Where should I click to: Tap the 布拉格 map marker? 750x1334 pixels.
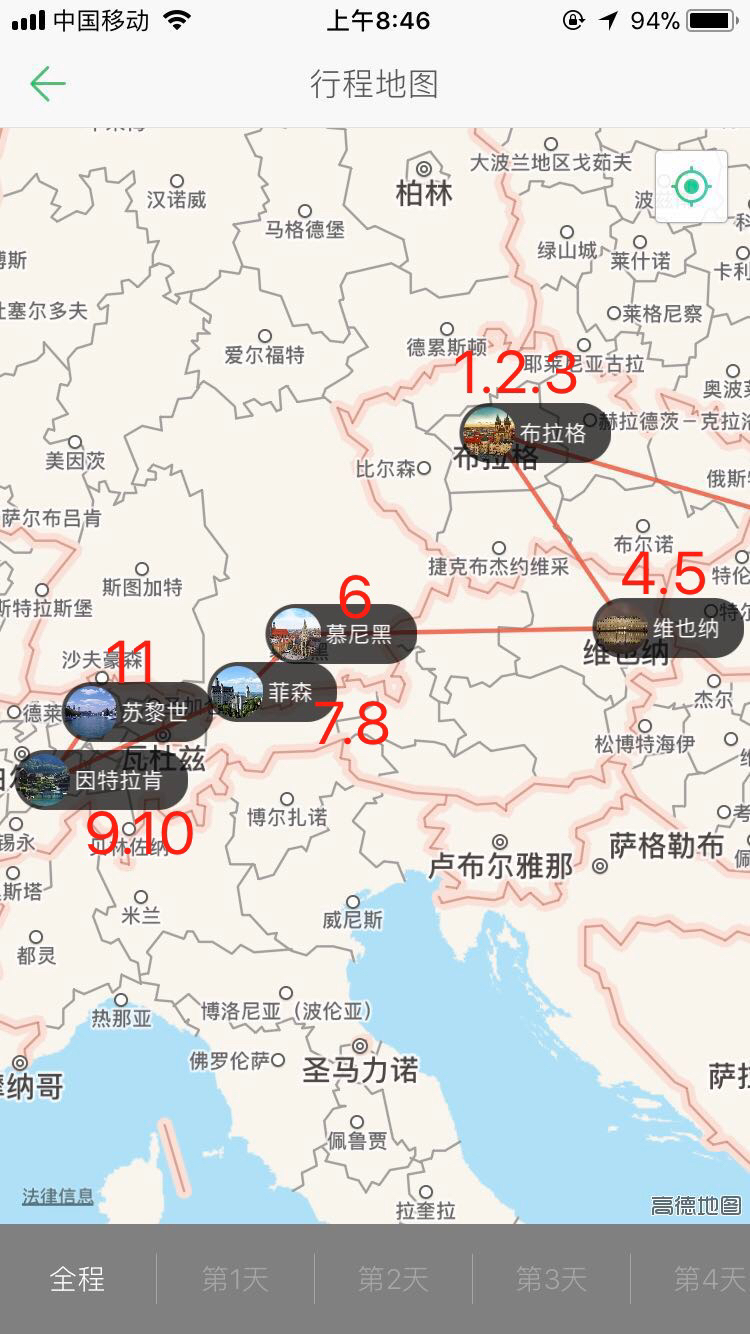[x=535, y=433]
